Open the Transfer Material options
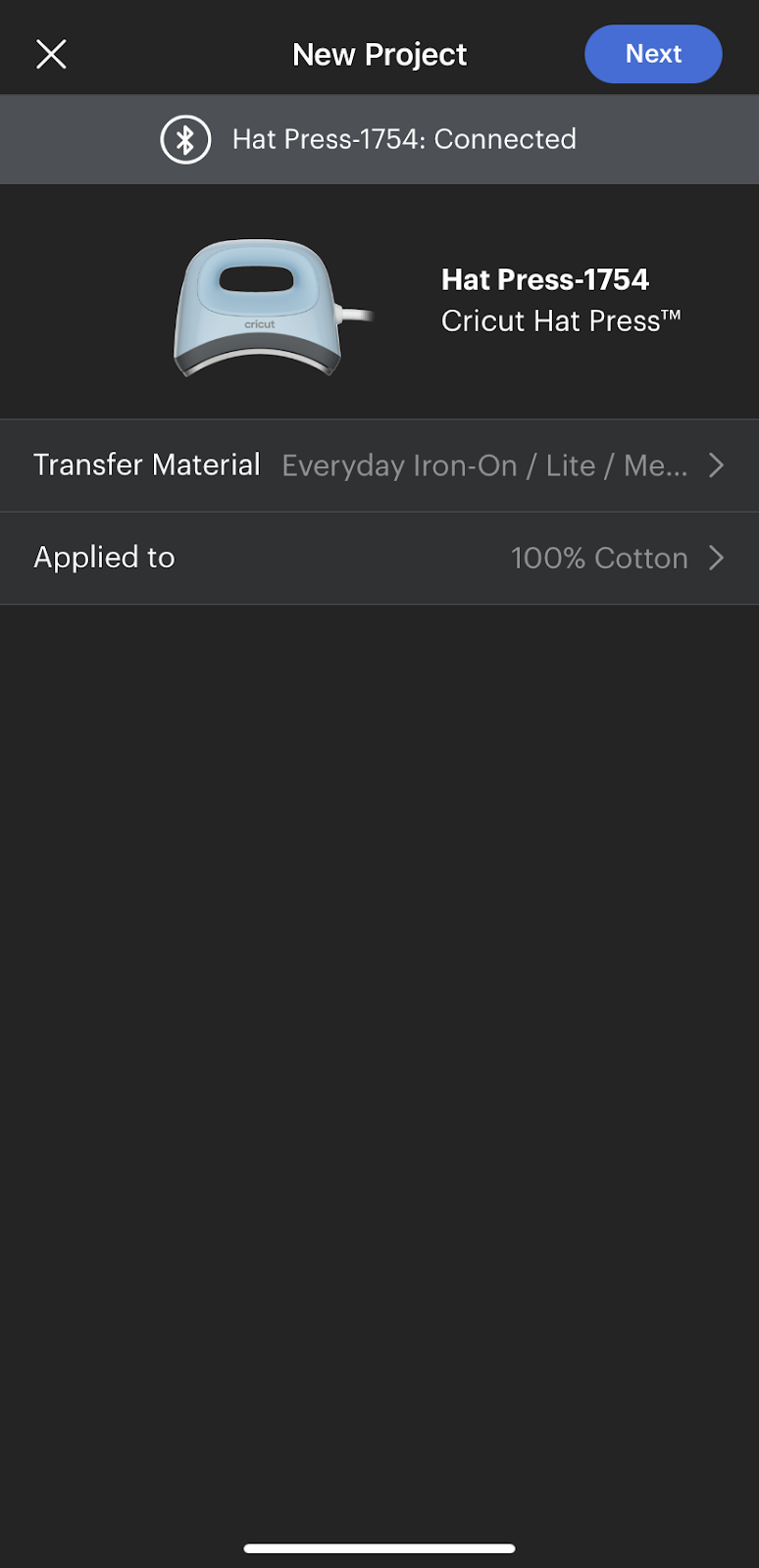Viewport: 759px width, 1568px height. coord(379,465)
